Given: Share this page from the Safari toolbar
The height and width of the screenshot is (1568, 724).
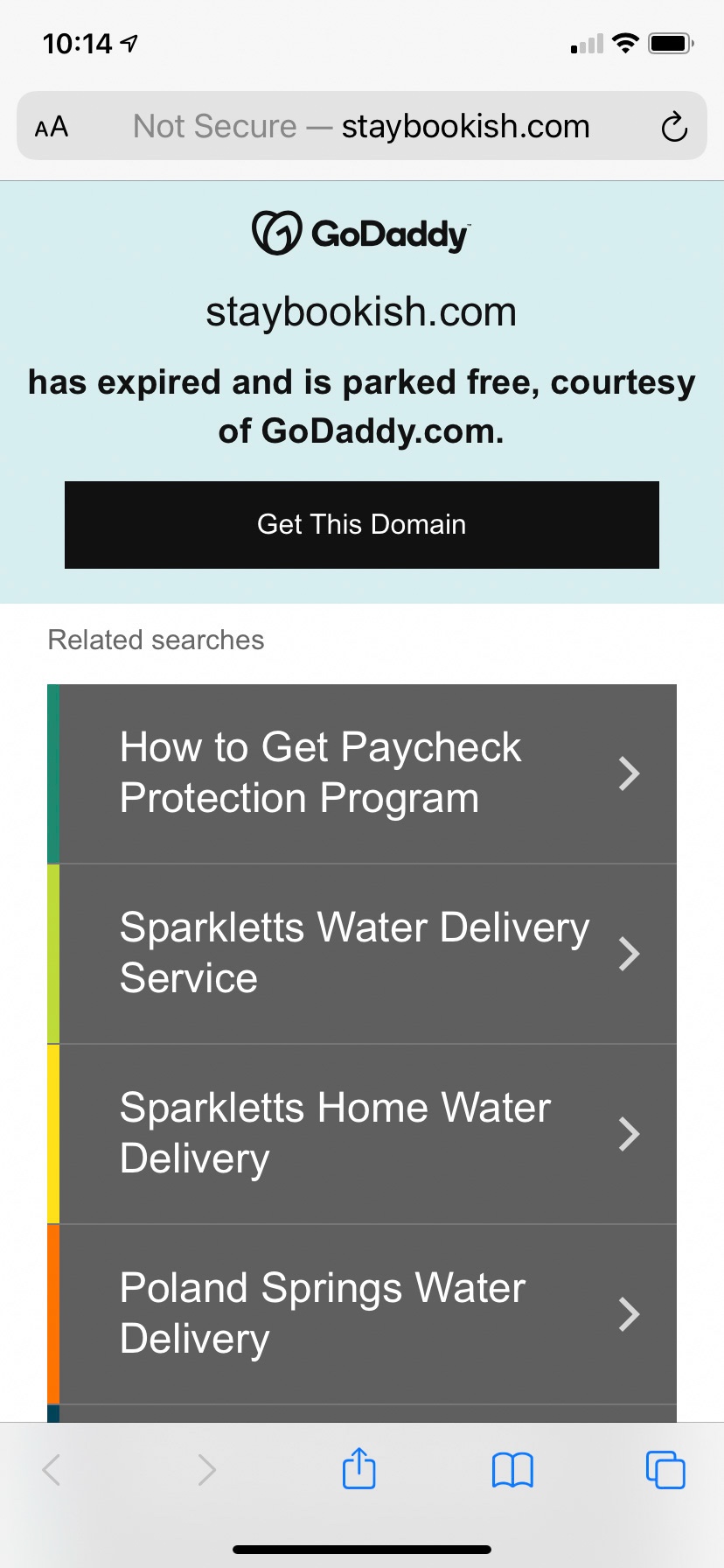Looking at the screenshot, I should [x=359, y=1468].
